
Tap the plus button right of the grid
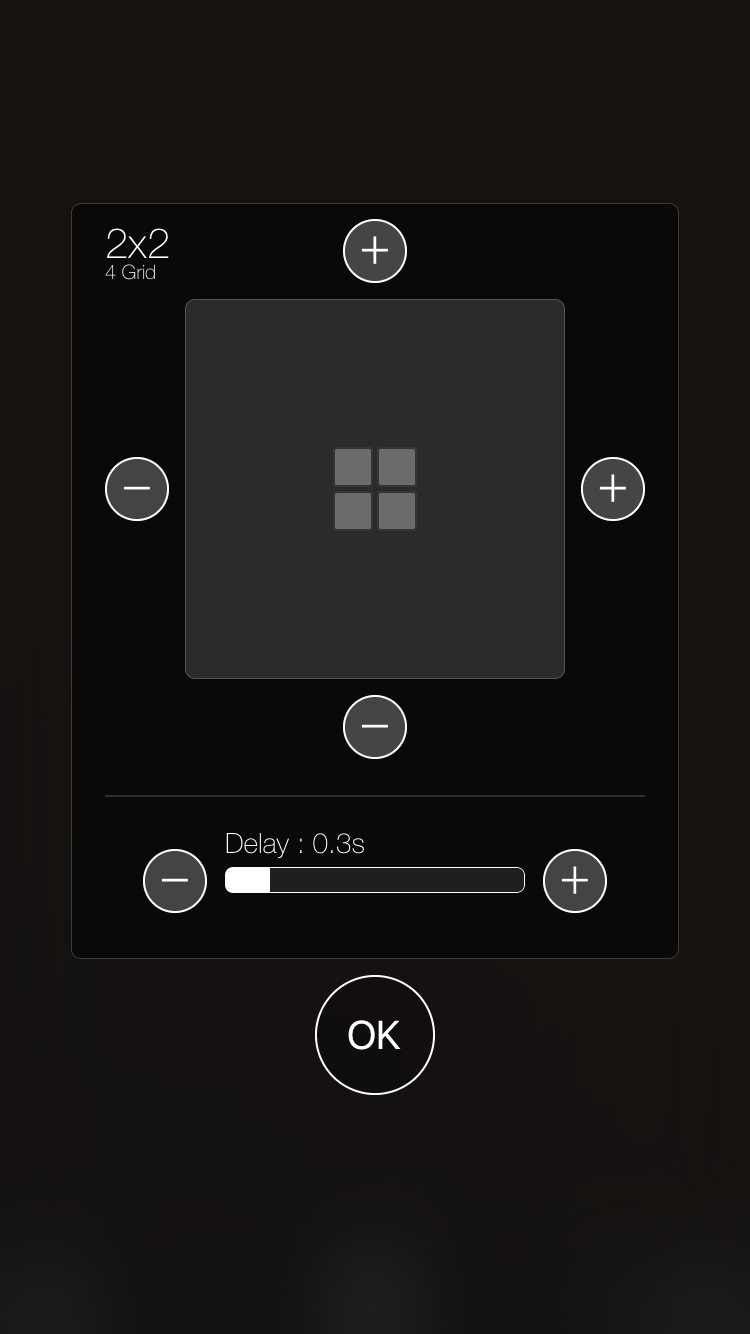pyautogui.click(x=613, y=489)
